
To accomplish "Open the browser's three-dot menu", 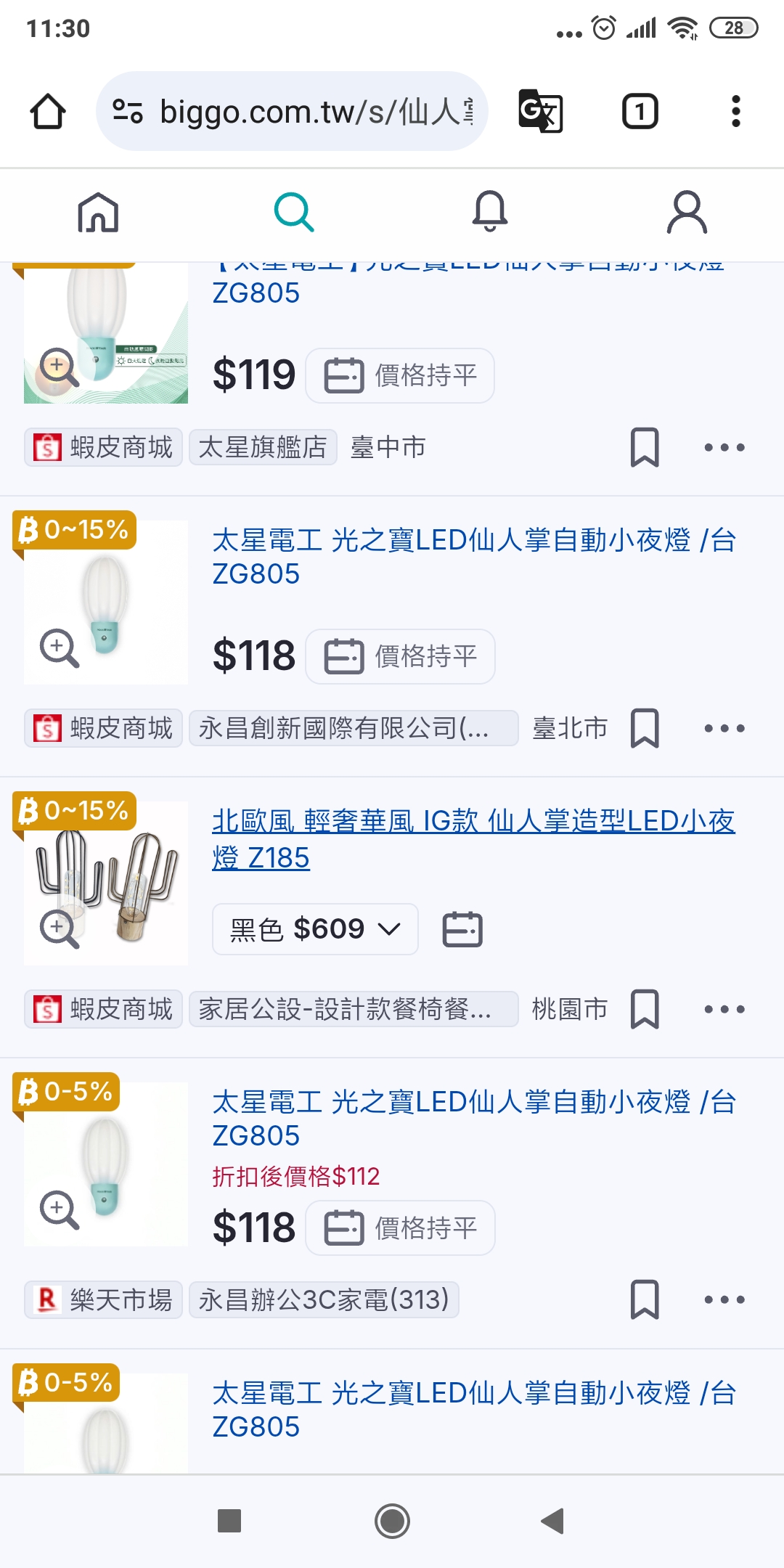I will coord(735,112).
